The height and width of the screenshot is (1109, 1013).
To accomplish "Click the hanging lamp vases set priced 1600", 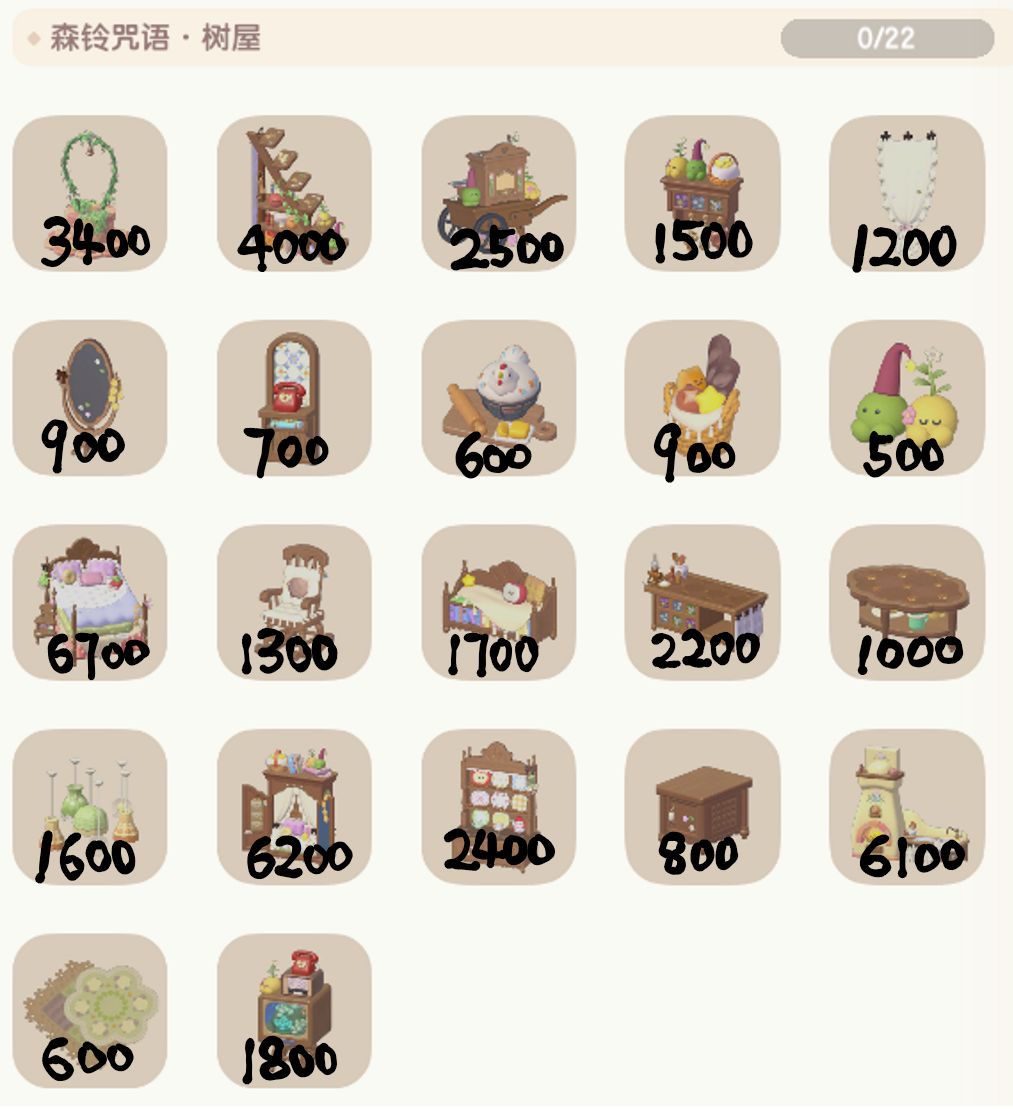I will pyautogui.click(x=90, y=807).
